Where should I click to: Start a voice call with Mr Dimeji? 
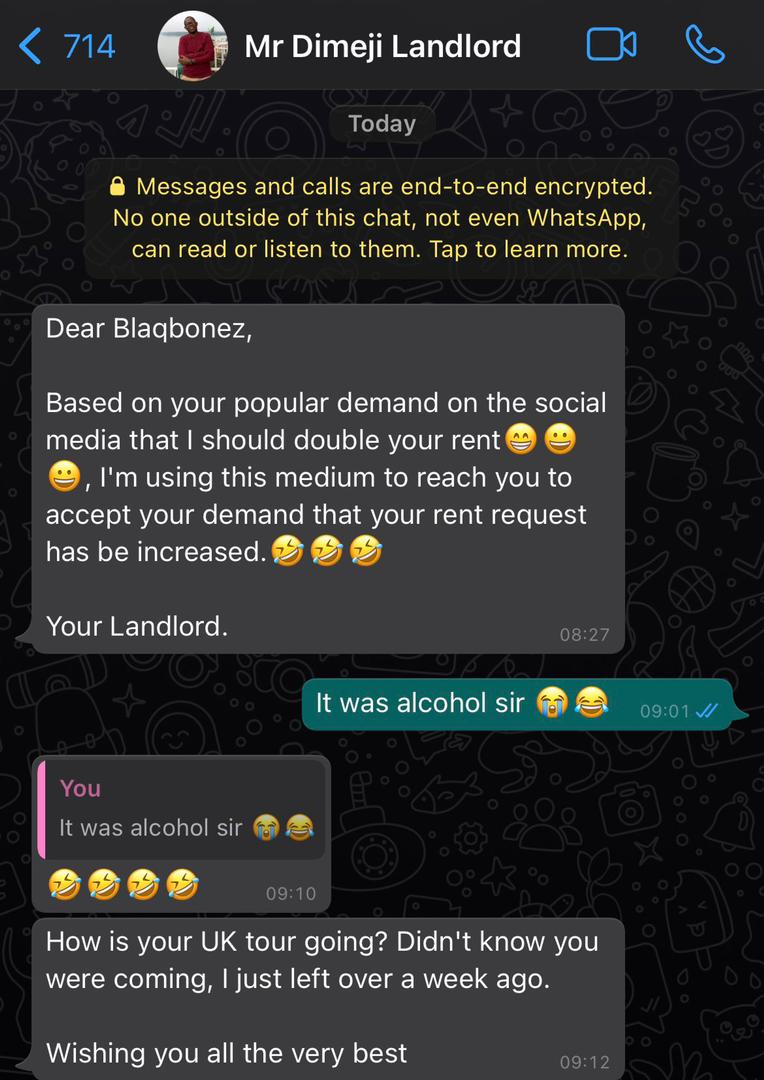[x=704, y=45]
